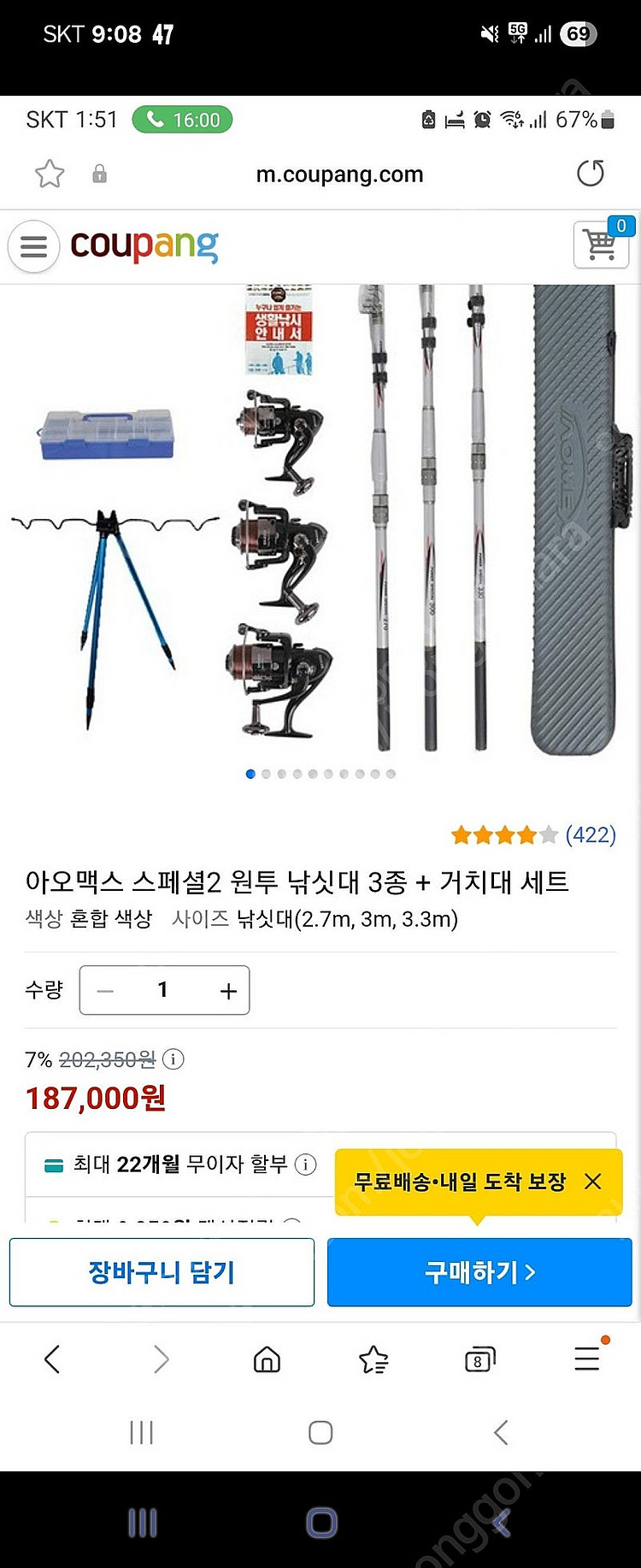641x1568 pixels.
Task: Open the browser bookmarks list
Action: pos(373,1359)
